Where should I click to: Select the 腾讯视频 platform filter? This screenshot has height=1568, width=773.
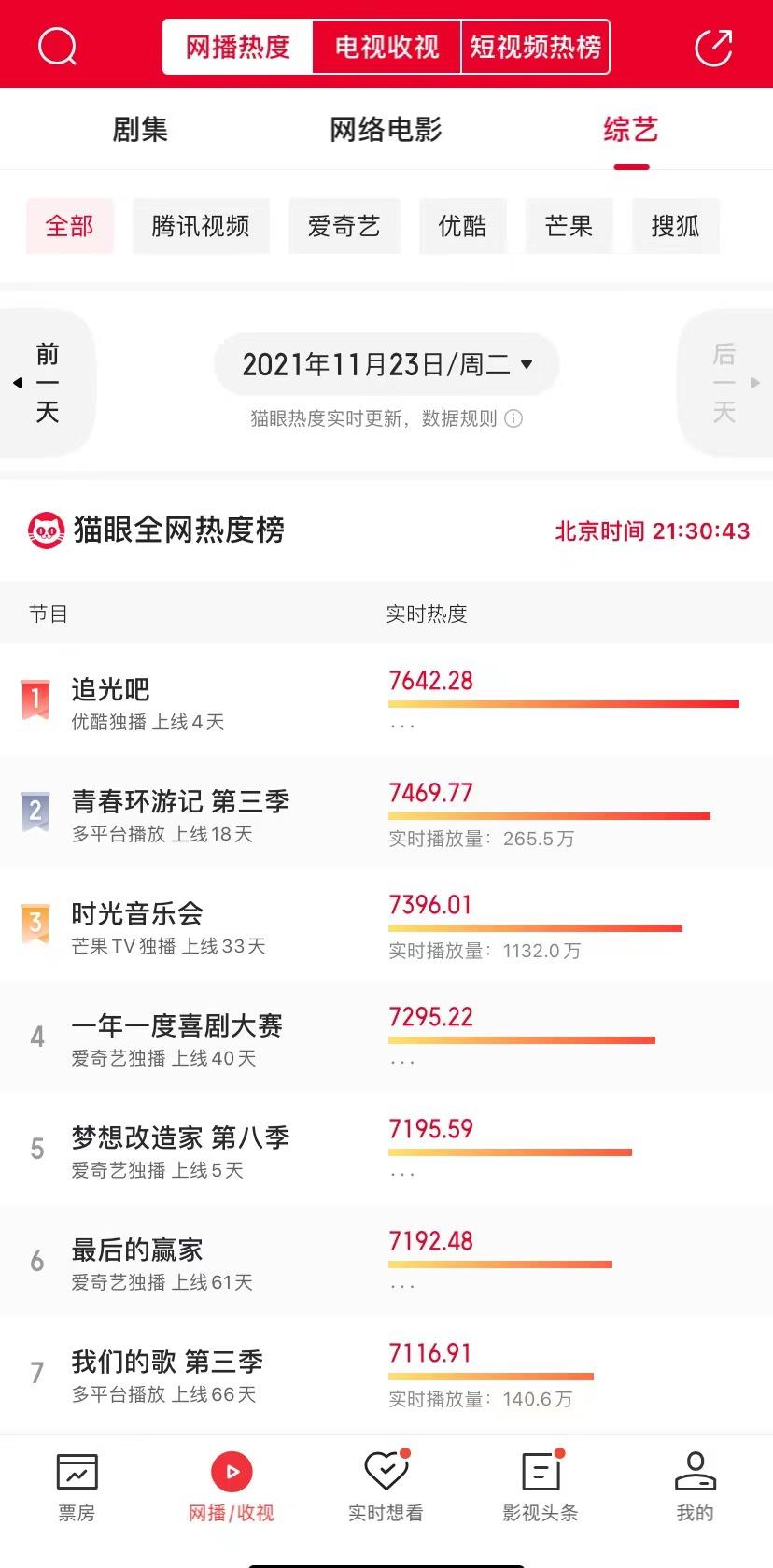(x=201, y=226)
